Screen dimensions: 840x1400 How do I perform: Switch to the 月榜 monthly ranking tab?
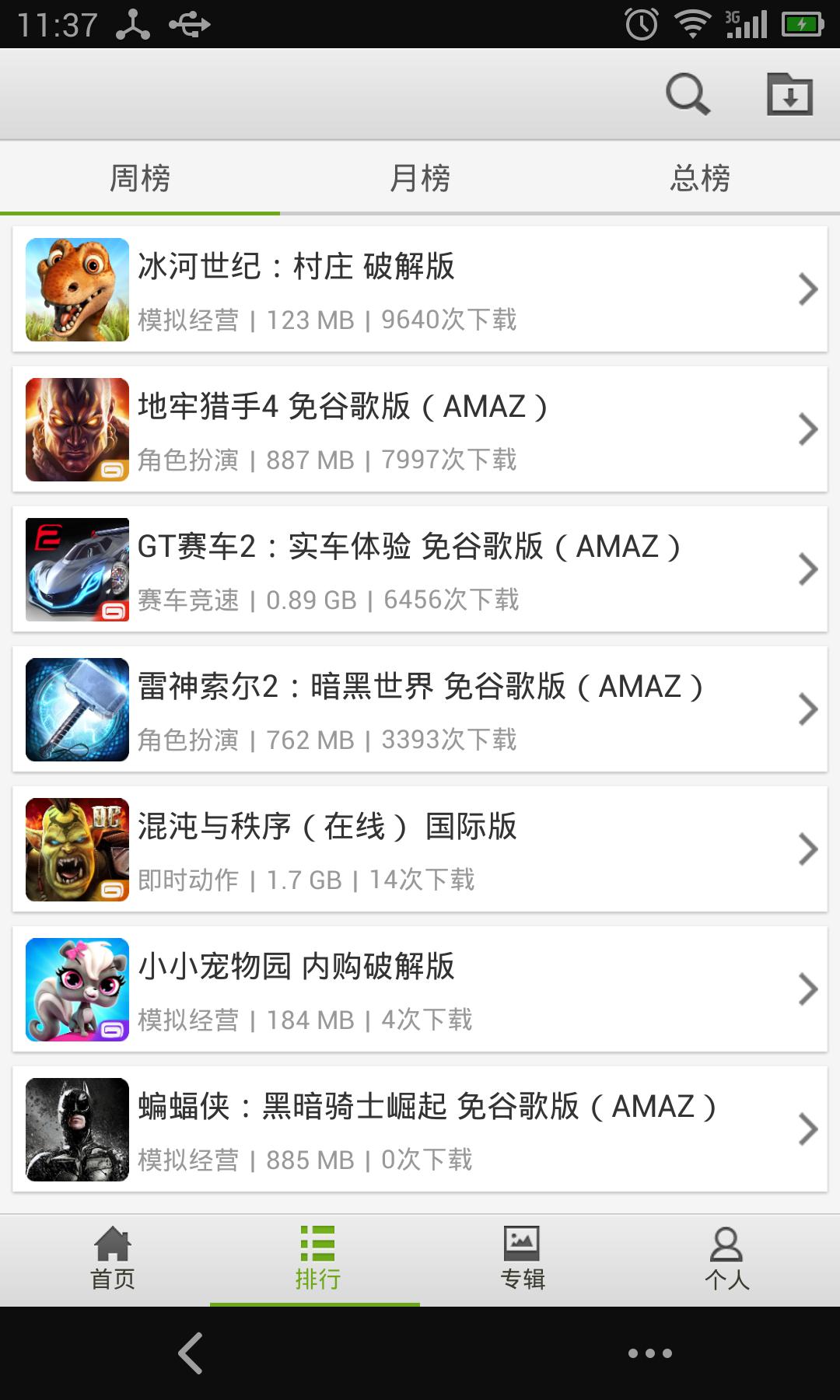pos(420,177)
